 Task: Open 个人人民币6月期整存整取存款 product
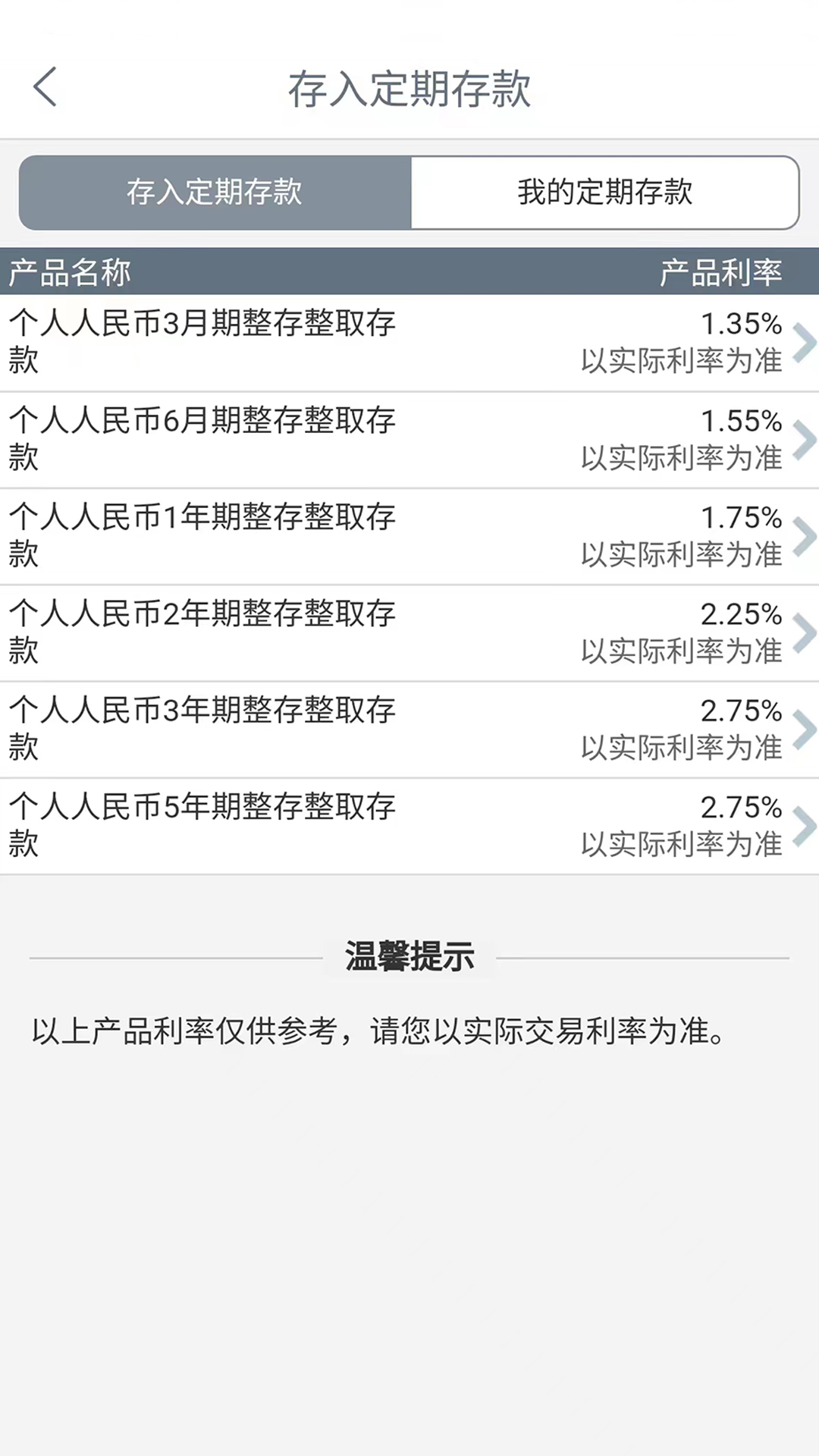click(409, 440)
